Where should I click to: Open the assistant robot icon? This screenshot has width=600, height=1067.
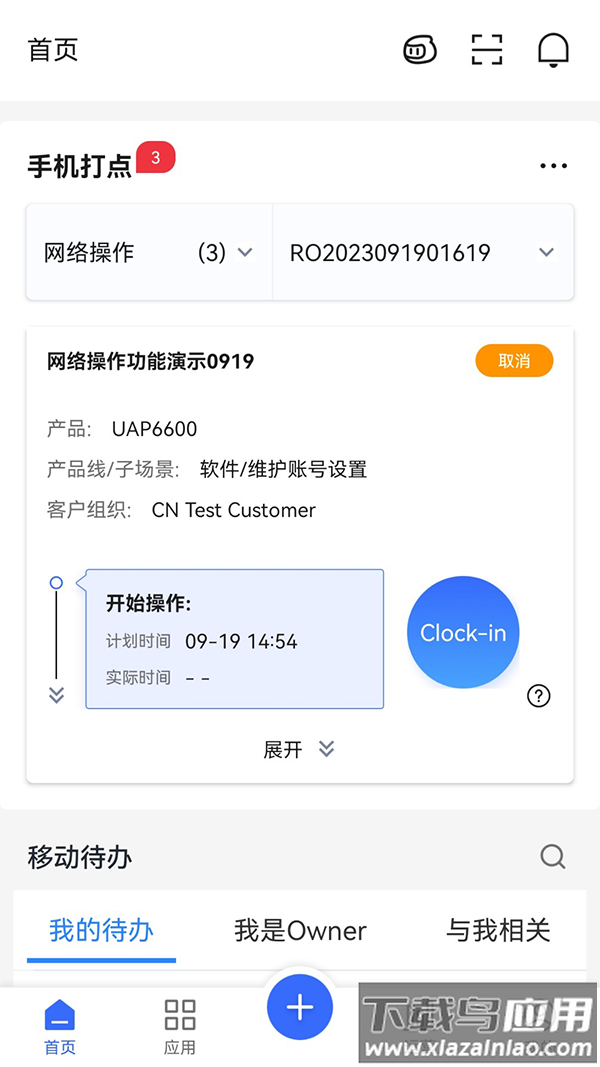(420, 49)
